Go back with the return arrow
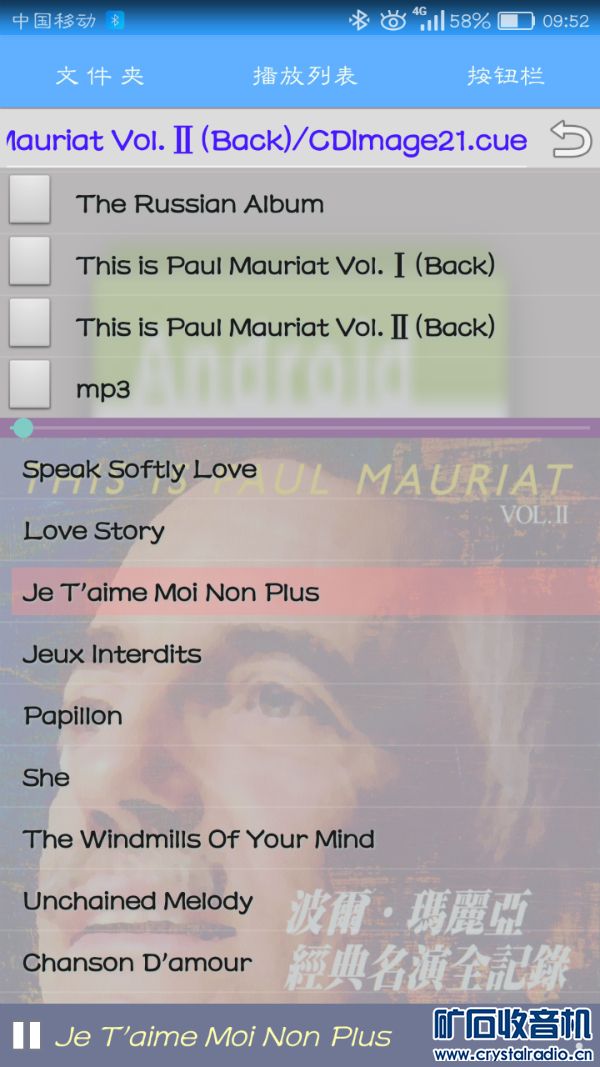 coord(571,139)
